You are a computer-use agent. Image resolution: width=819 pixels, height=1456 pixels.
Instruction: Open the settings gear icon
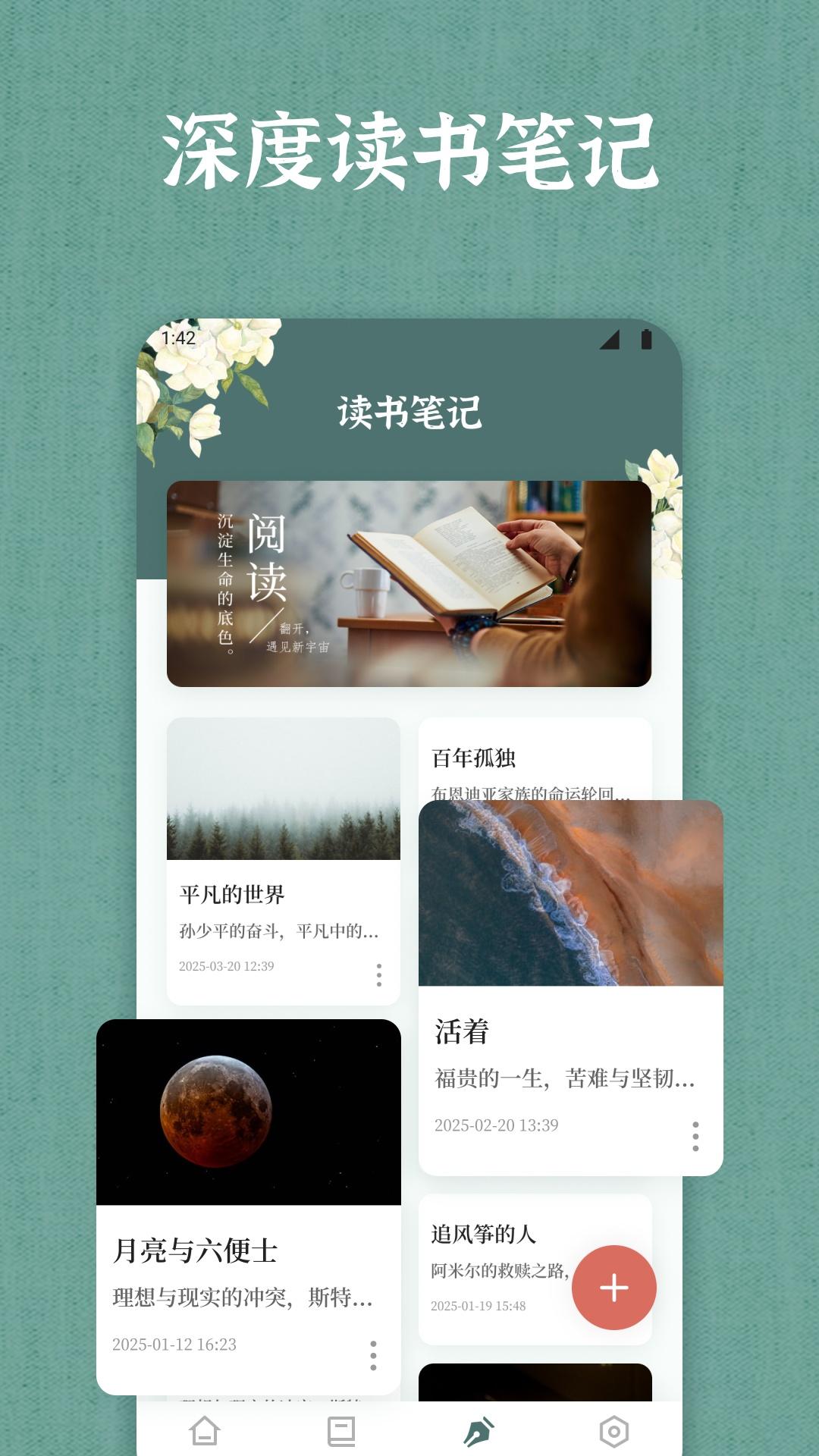(613, 1429)
